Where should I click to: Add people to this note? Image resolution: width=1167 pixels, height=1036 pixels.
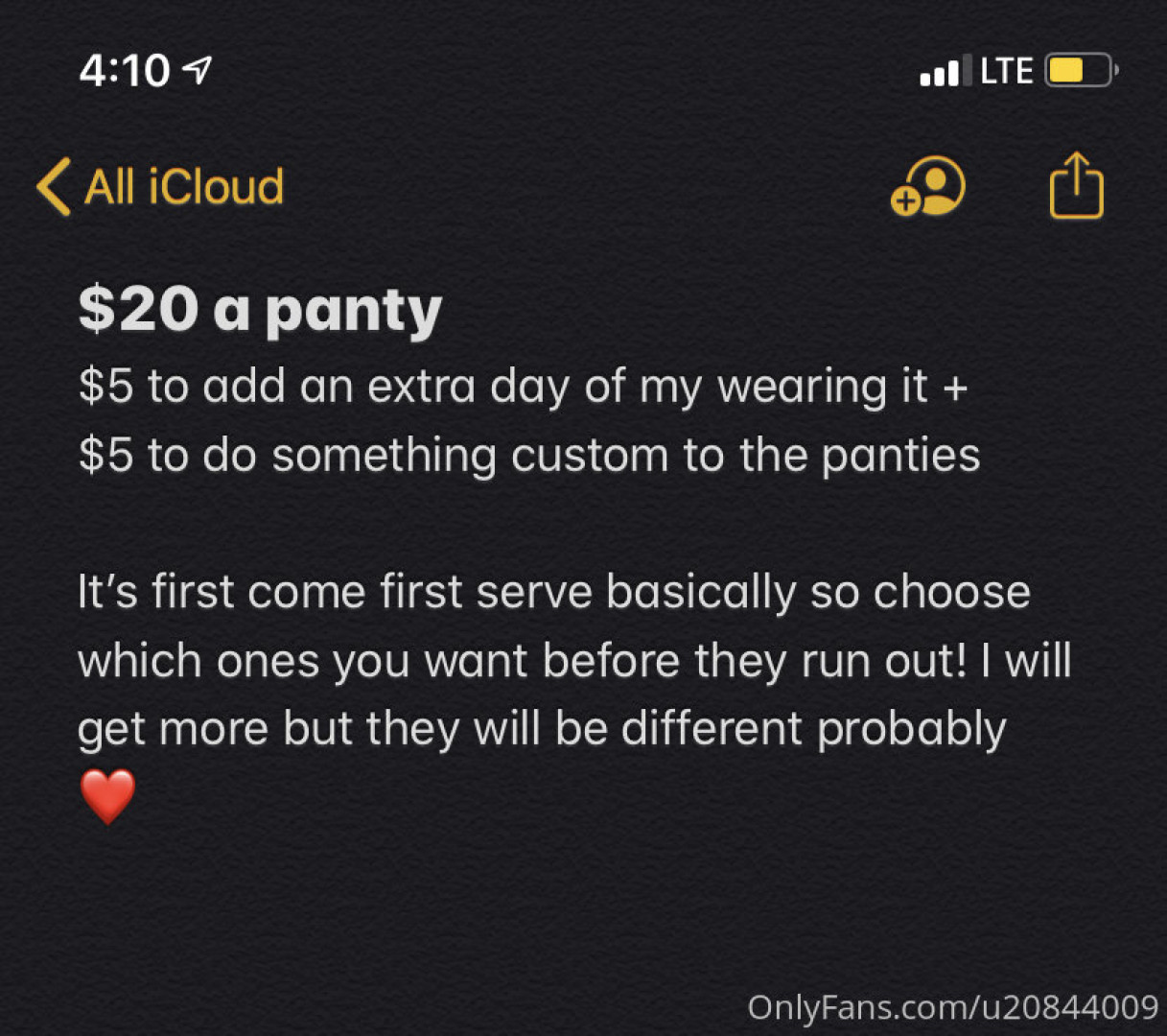tap(927, 186)
